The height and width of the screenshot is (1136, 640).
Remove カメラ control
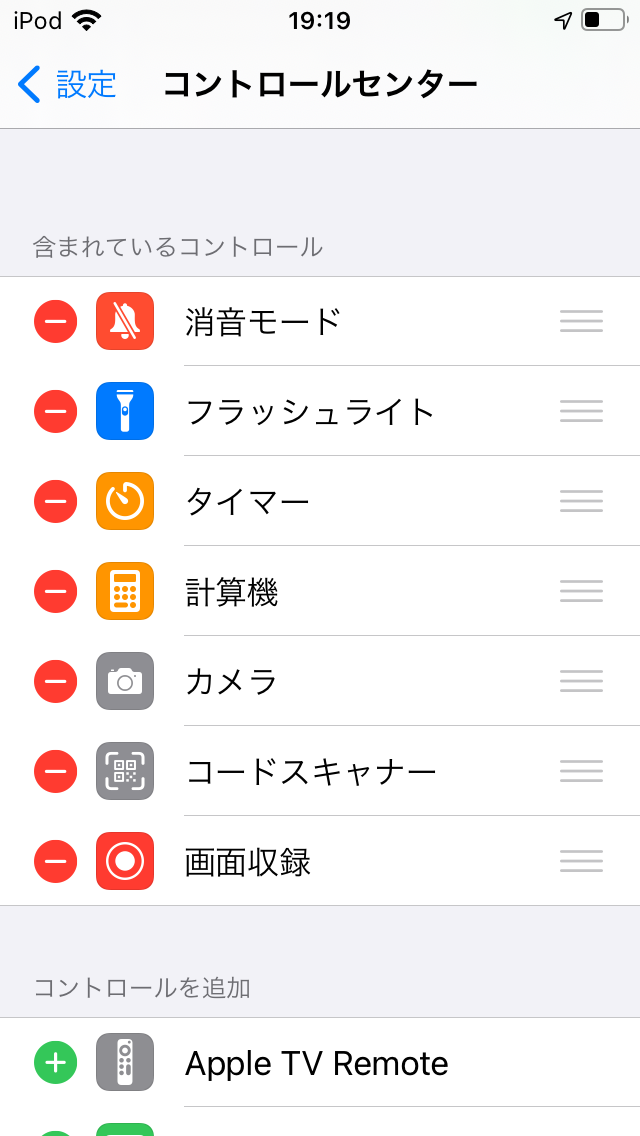[55, 681]
